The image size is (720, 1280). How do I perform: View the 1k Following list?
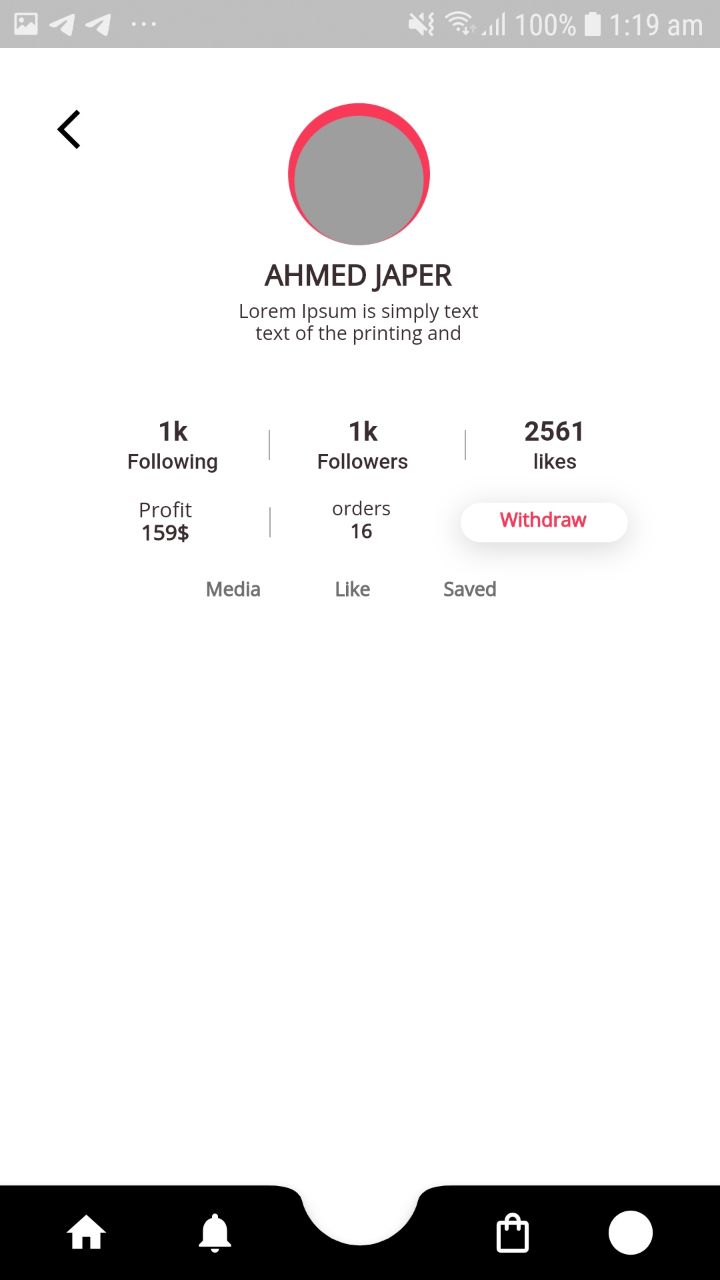click(173, 446)
